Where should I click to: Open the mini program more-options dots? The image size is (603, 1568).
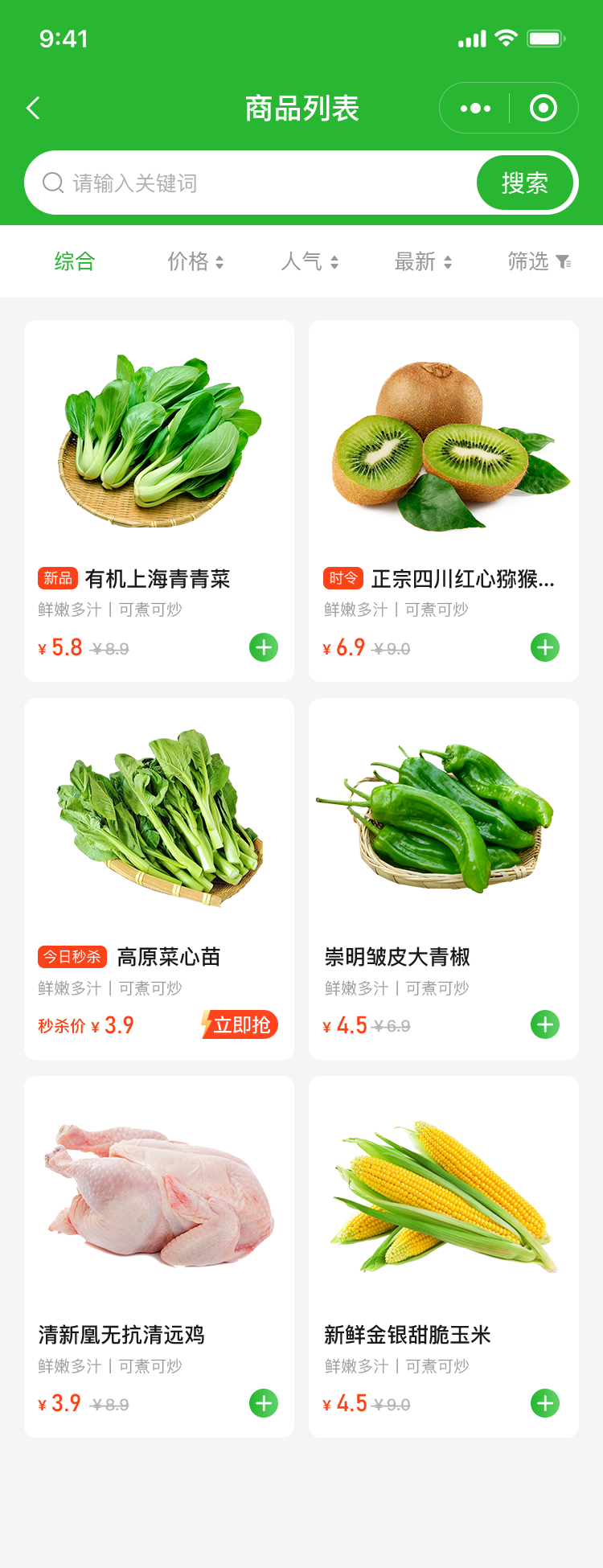pos(475,109)
